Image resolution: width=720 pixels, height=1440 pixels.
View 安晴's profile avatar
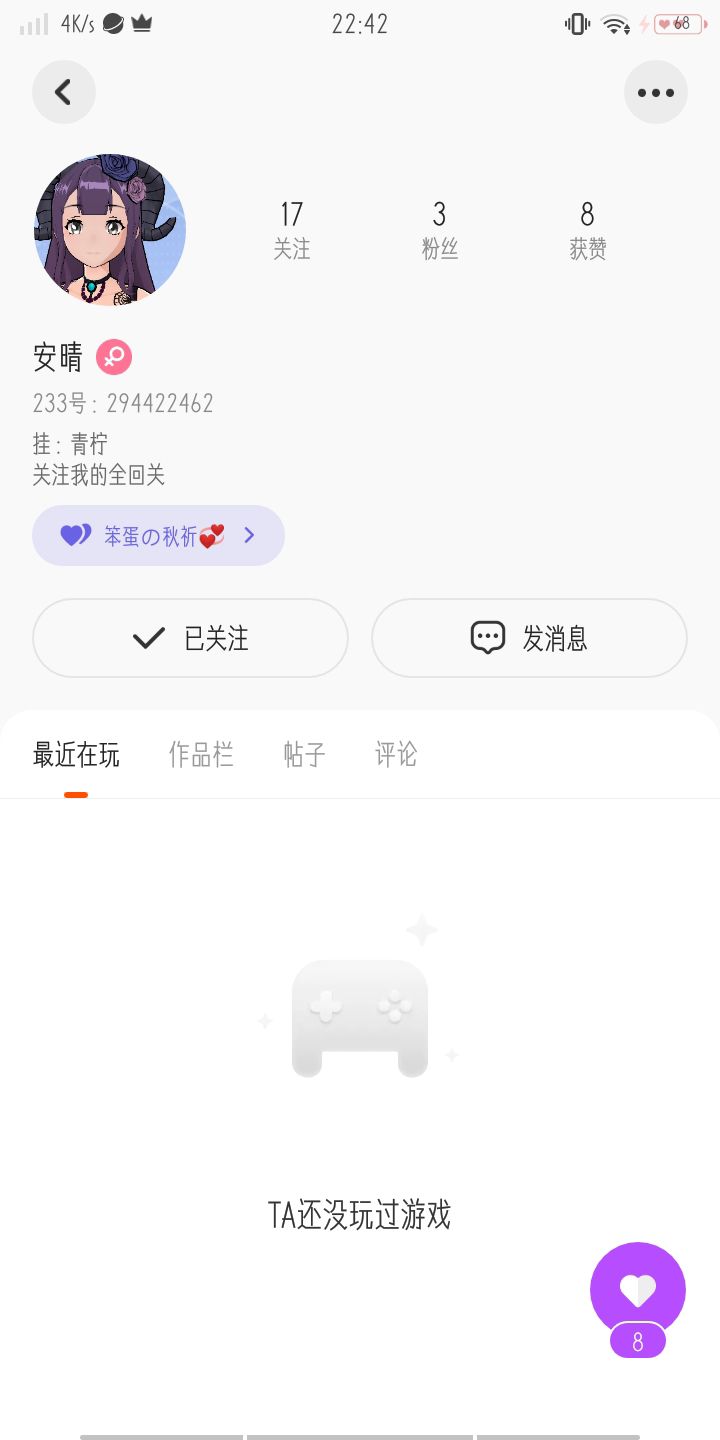pyautogui.click(x=110, y=229)
